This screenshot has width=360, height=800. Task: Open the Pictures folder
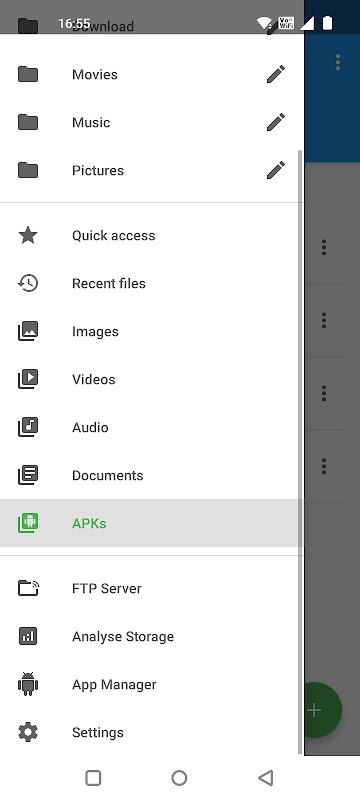point(151,170)
